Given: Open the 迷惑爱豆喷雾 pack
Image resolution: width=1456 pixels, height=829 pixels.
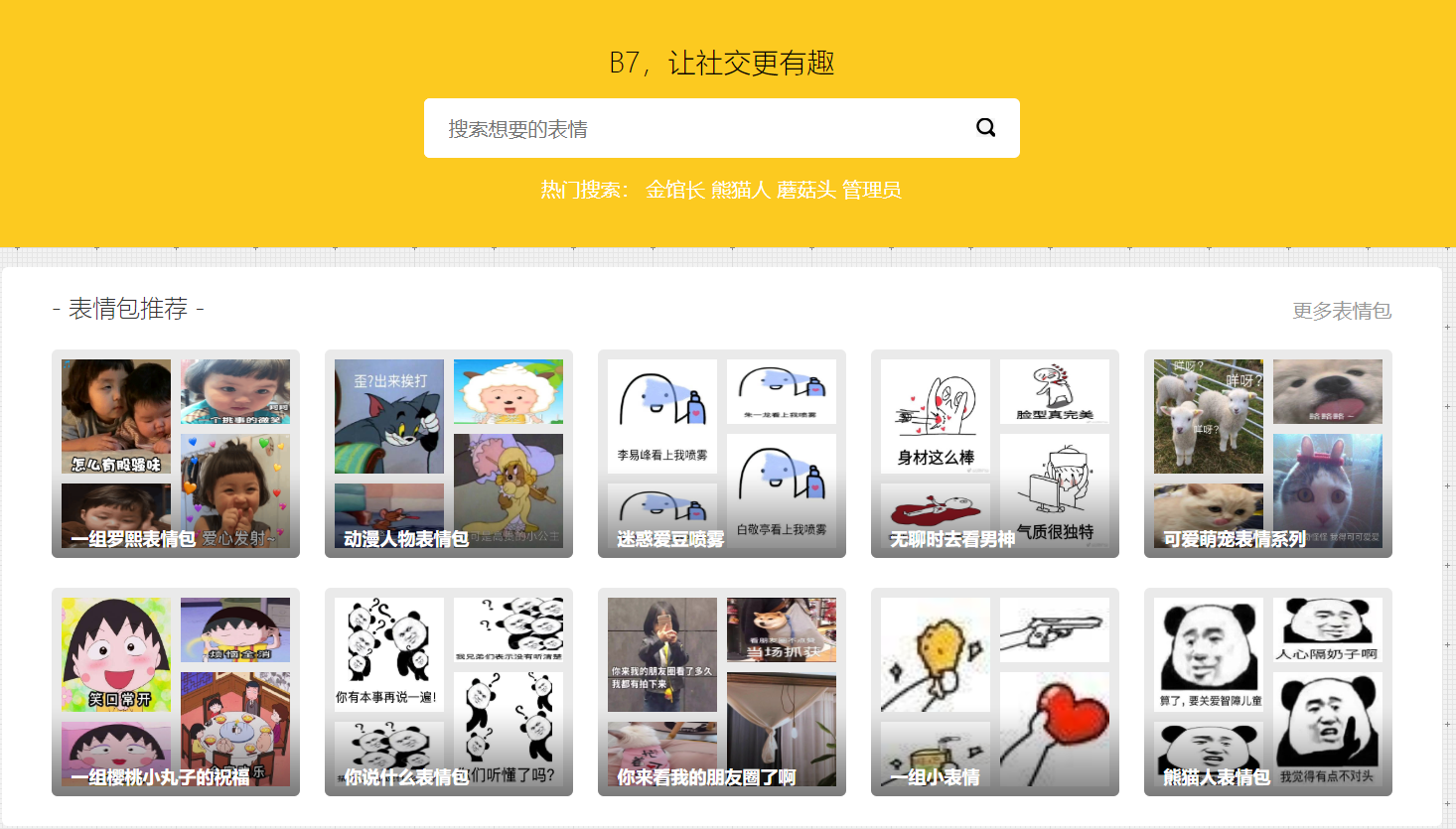Looking at the screenshot, I should pos(722,454).
